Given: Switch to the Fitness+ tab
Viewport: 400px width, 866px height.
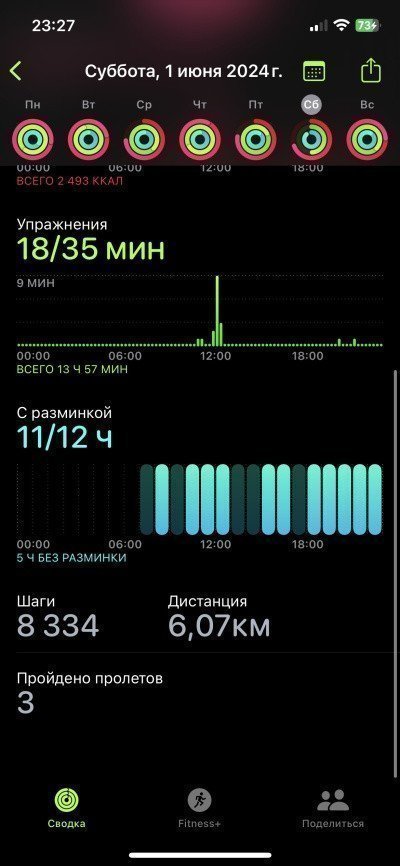Looking at the screenshot, I should (x=199, y=807).
